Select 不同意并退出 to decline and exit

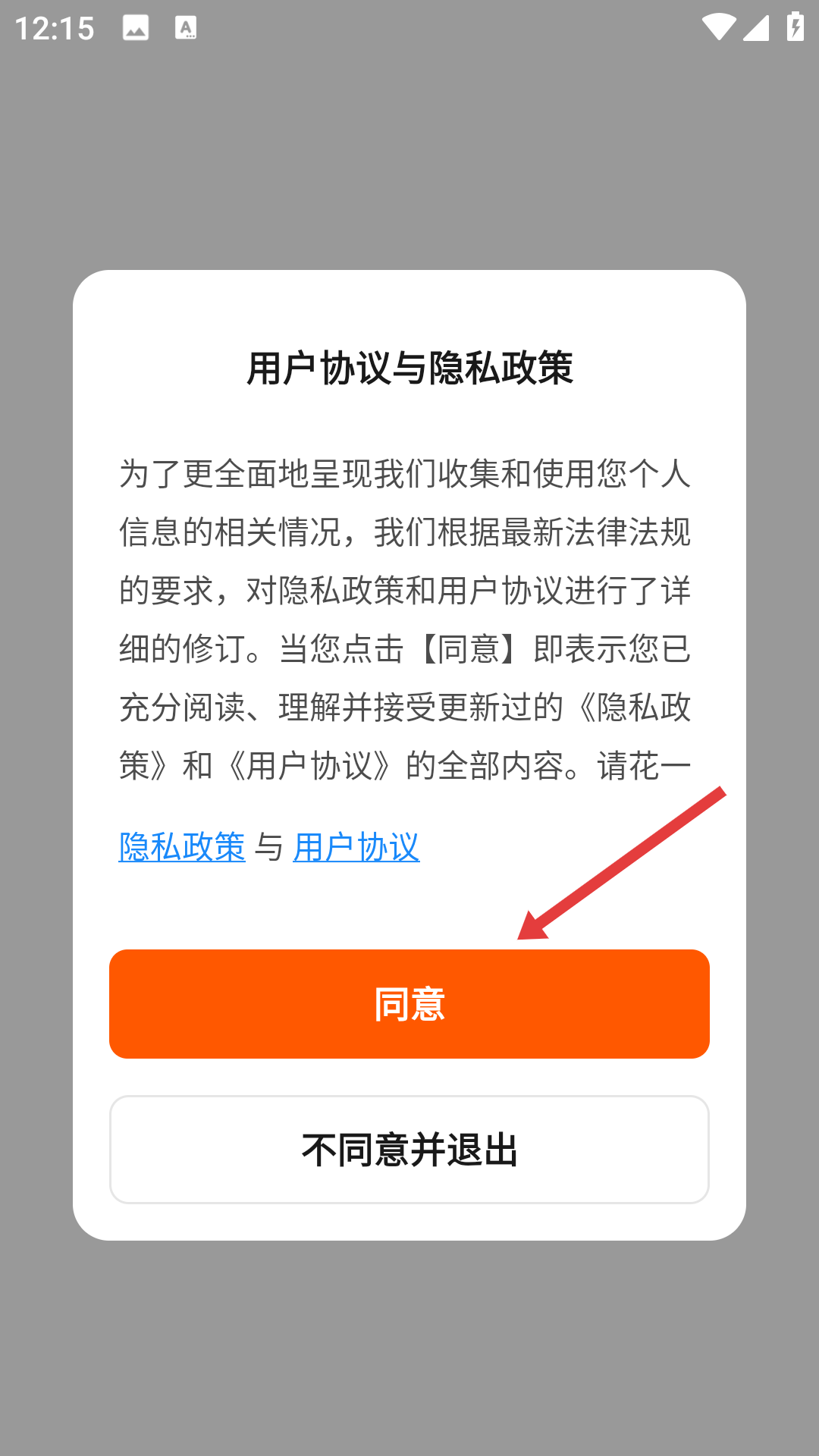409,1150
